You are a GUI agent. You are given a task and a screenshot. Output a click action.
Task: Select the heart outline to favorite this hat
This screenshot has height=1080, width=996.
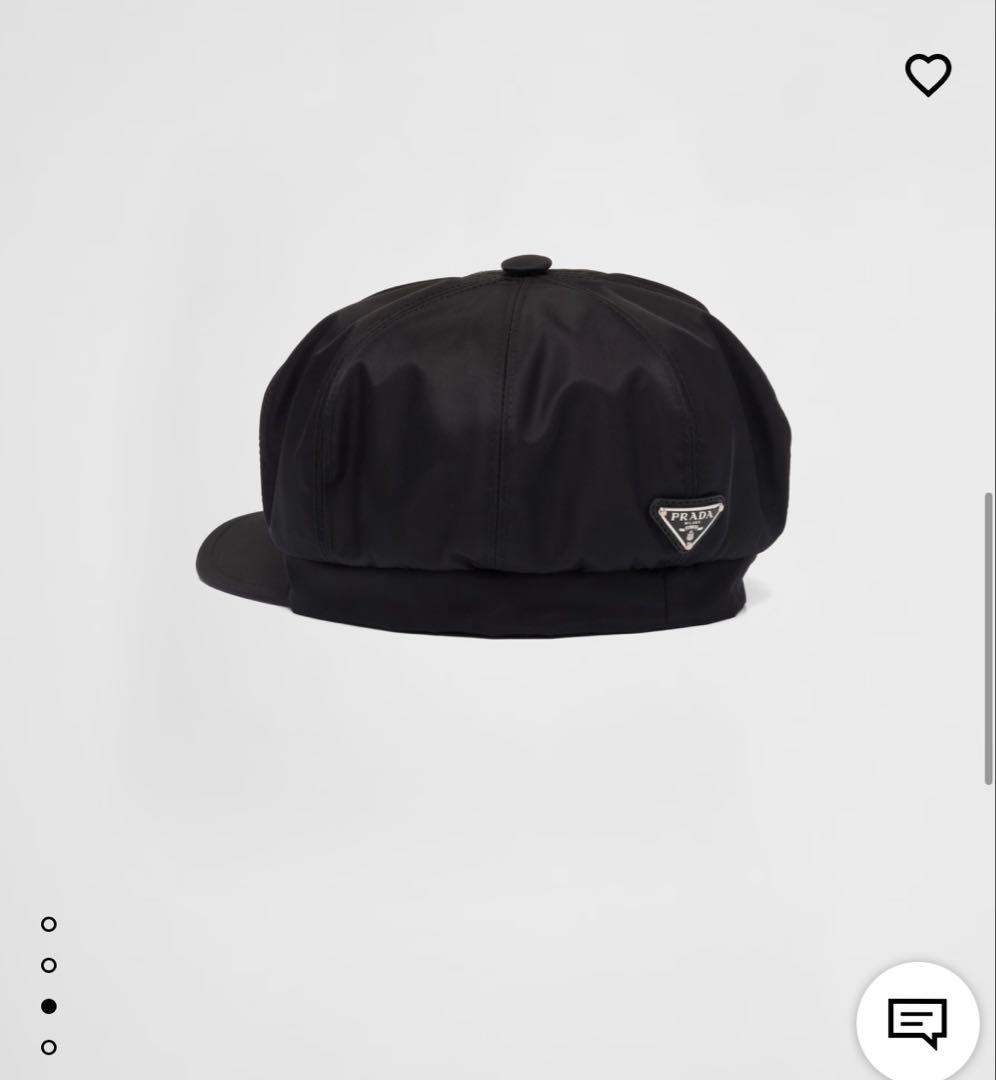click(930, 74)
